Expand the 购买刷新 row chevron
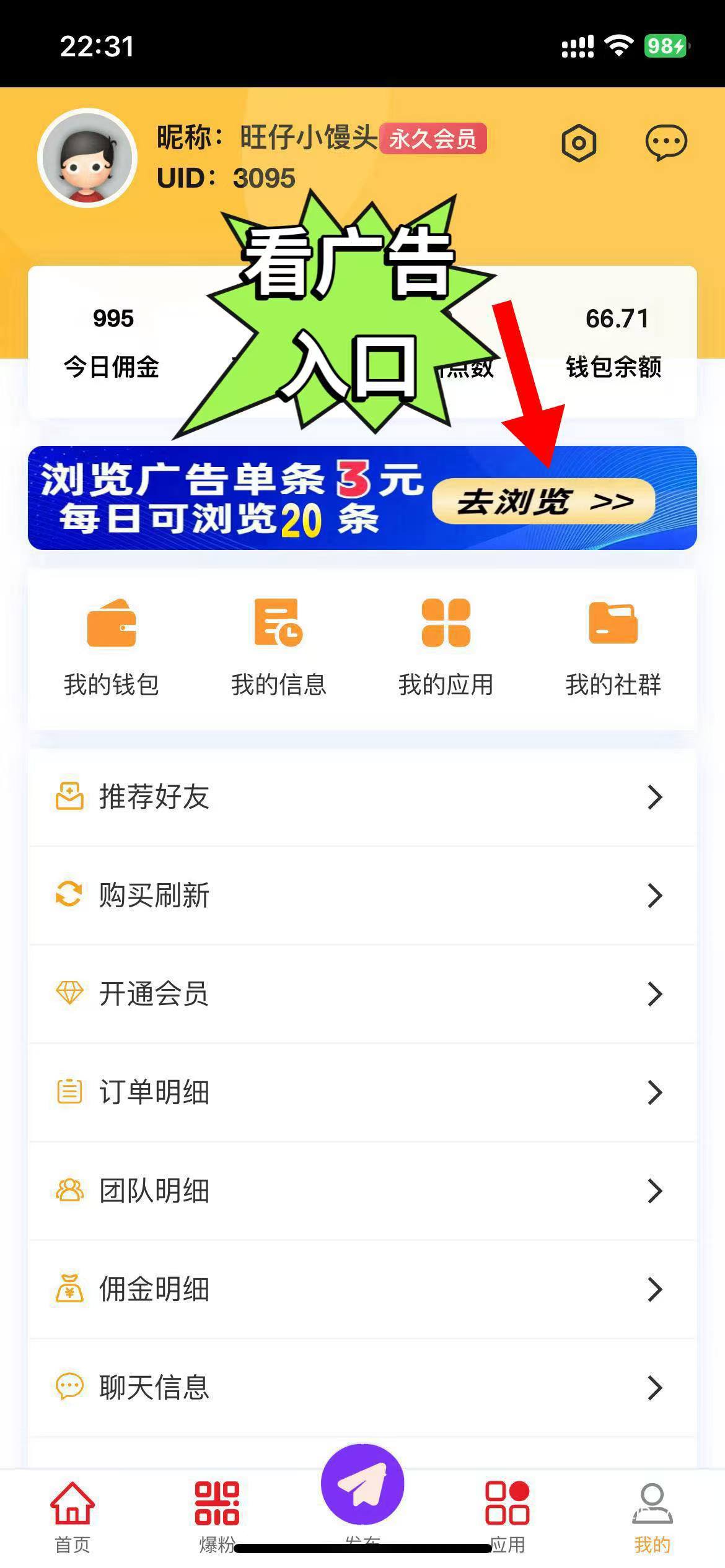 (655, 894)
